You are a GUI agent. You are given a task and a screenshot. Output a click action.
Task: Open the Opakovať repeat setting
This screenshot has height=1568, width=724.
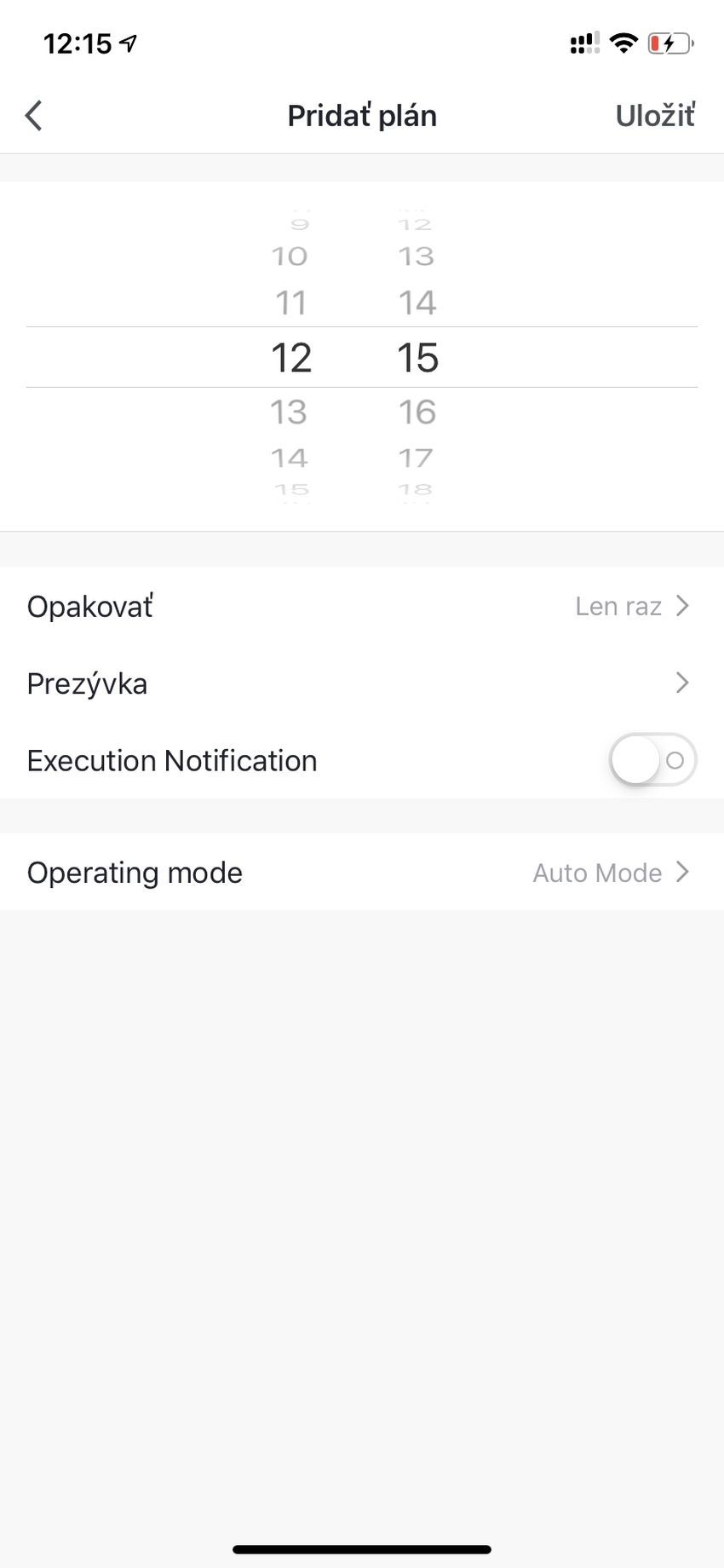pos(362,606)
